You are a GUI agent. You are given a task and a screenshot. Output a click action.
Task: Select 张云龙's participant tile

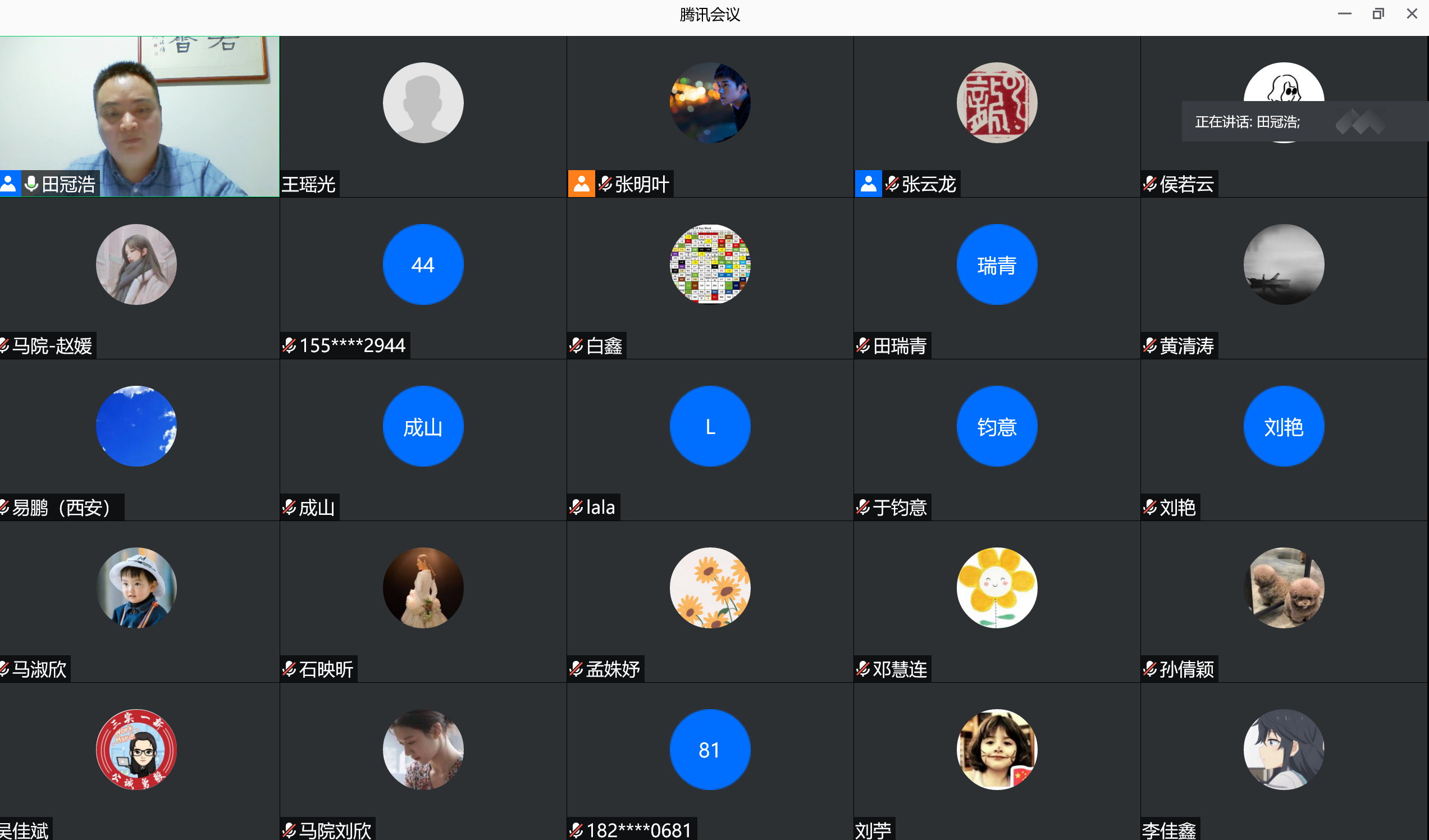pyautogui.click(x=996, y=116)
